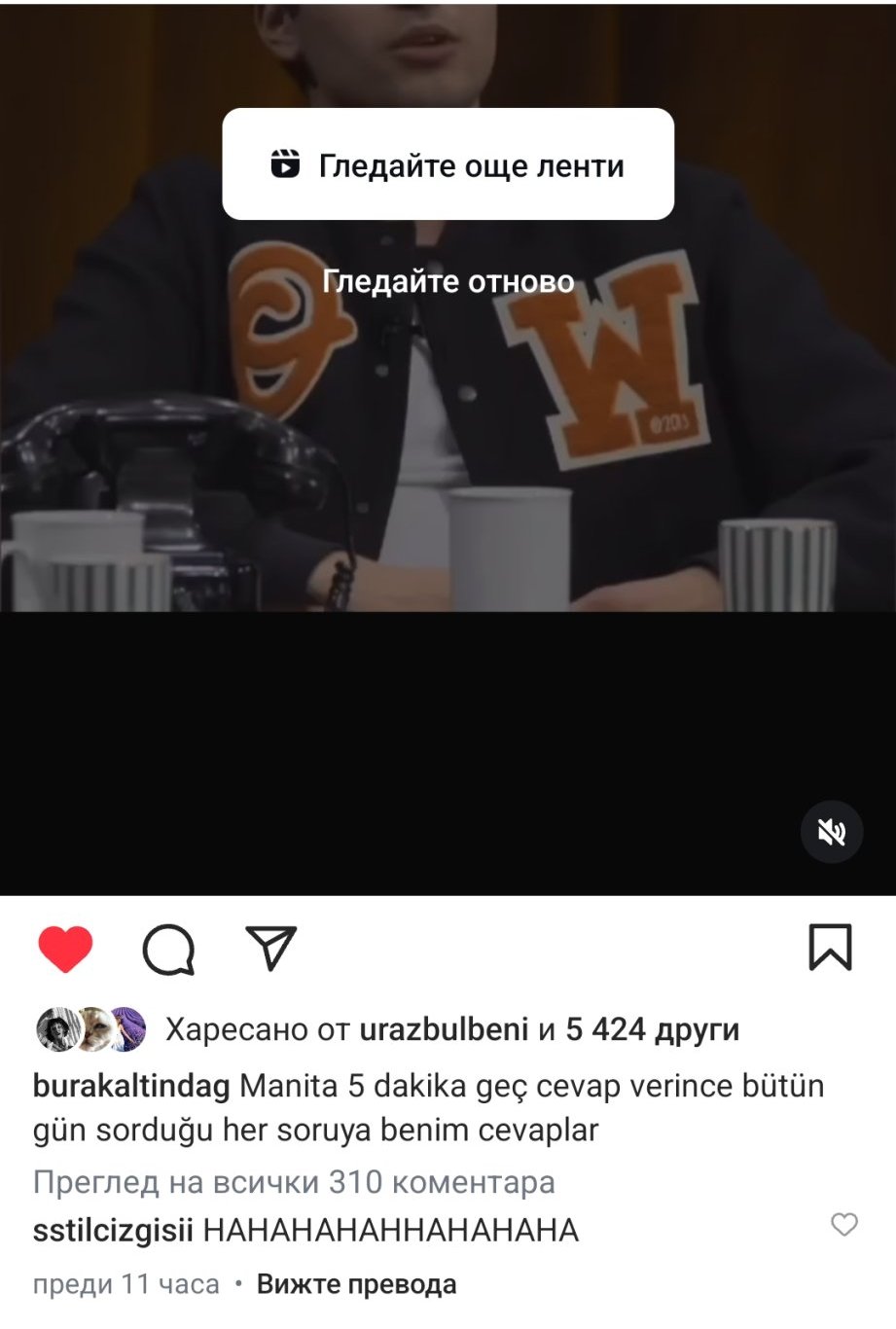Like sstilcizgisii's comment
Image resolution: width=896 pixels, height=1329 pixels.
click(x=844, y=1225)
